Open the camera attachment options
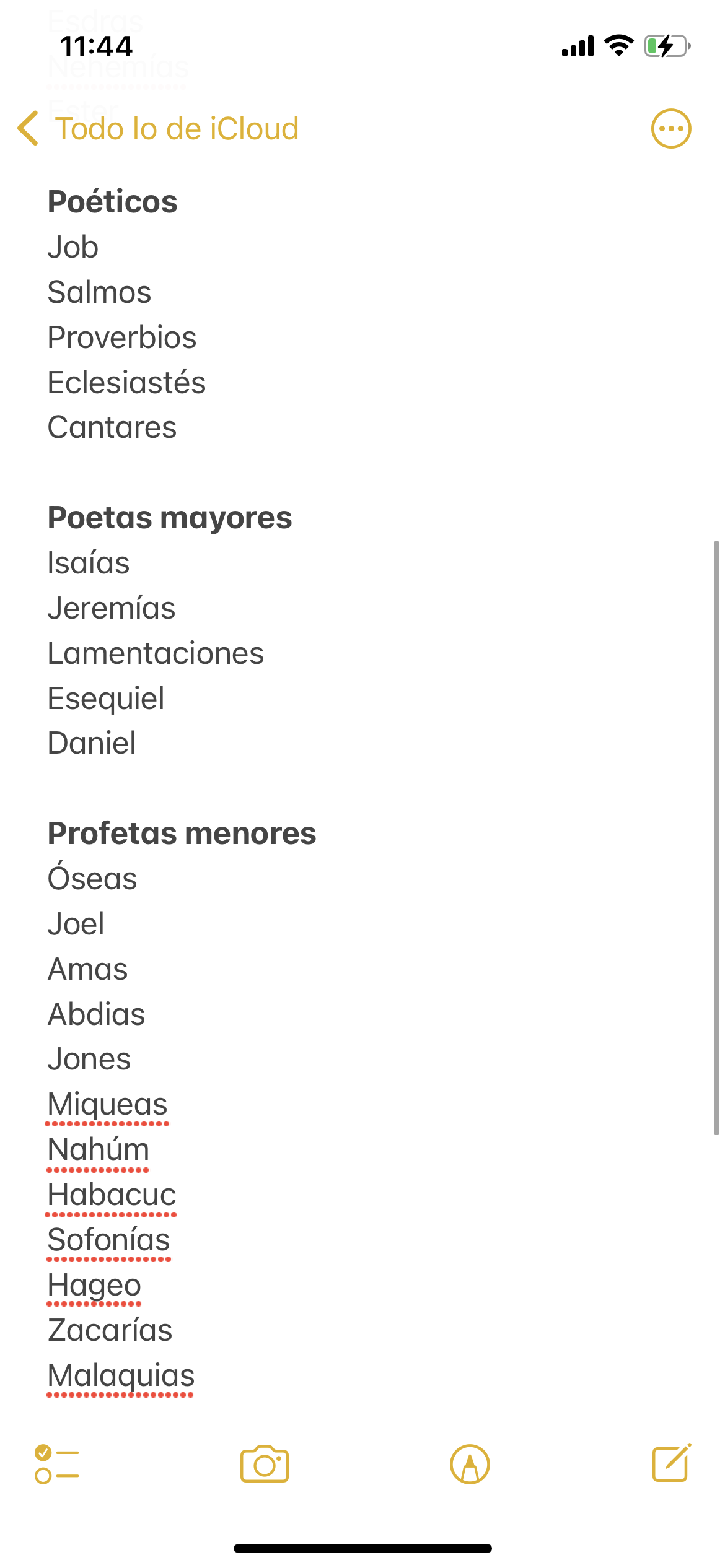The image size is (725, 1568). [x=265, y=1464]
